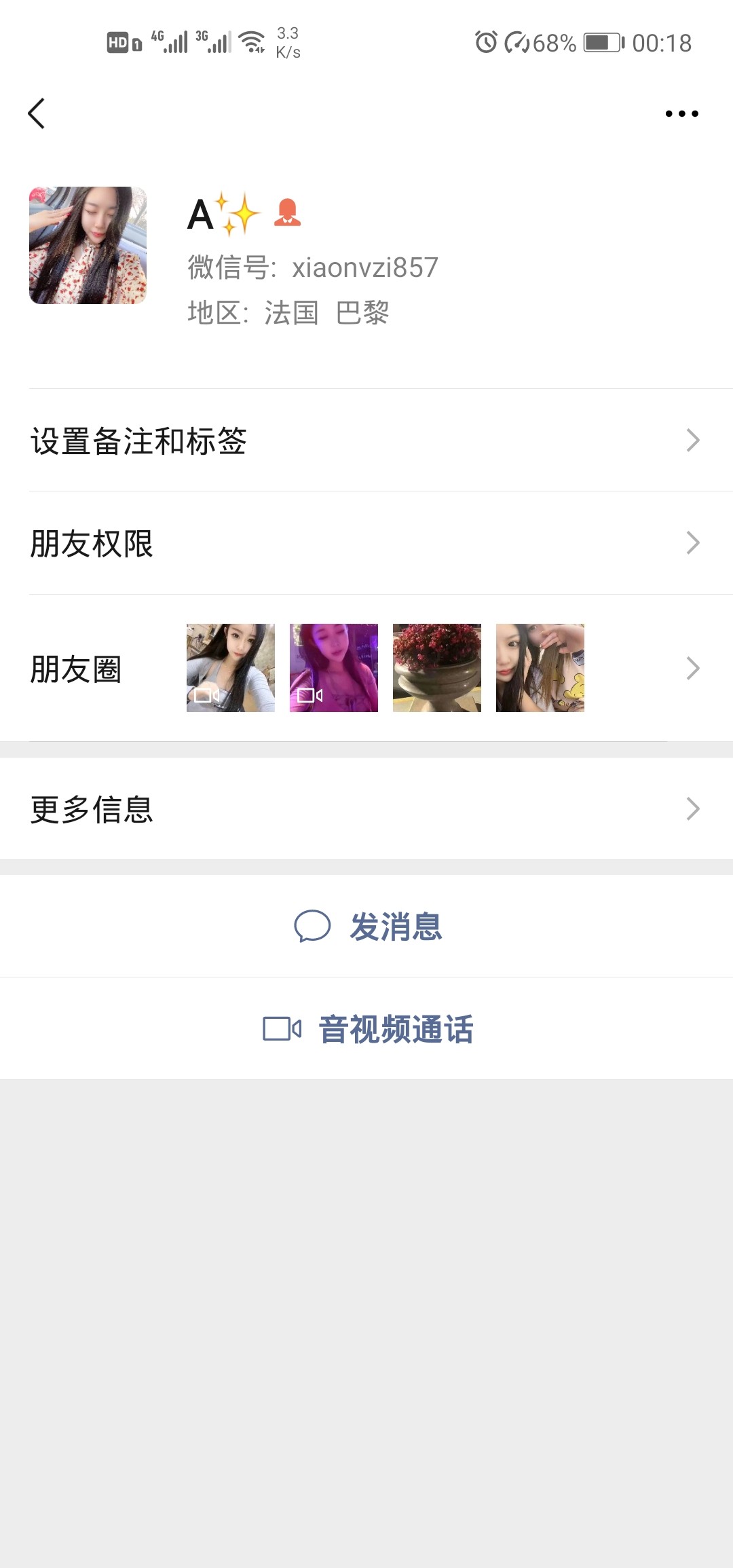Viewport: 733px width, 1568px height.
Task: Tap the video badge on first Moments thumbnail
Action: click(206, 696)
